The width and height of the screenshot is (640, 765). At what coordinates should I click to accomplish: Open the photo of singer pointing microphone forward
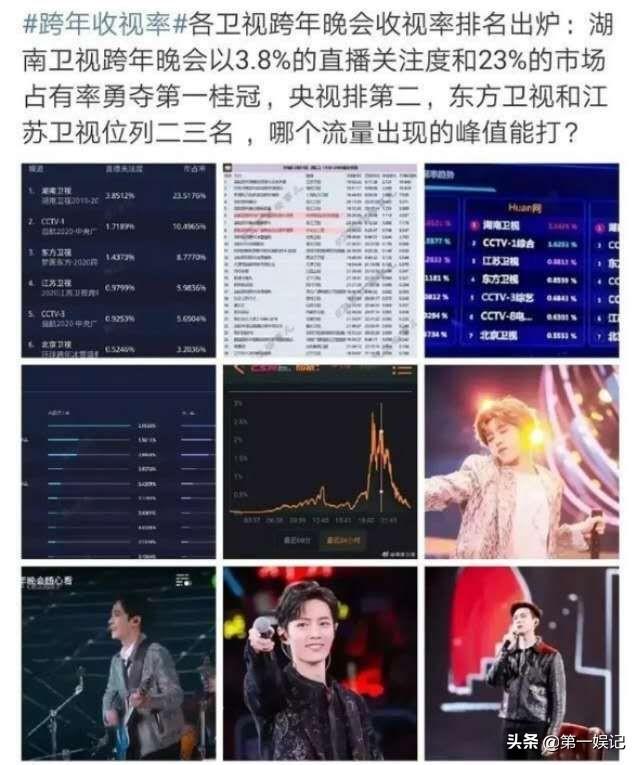click(320, 663)
